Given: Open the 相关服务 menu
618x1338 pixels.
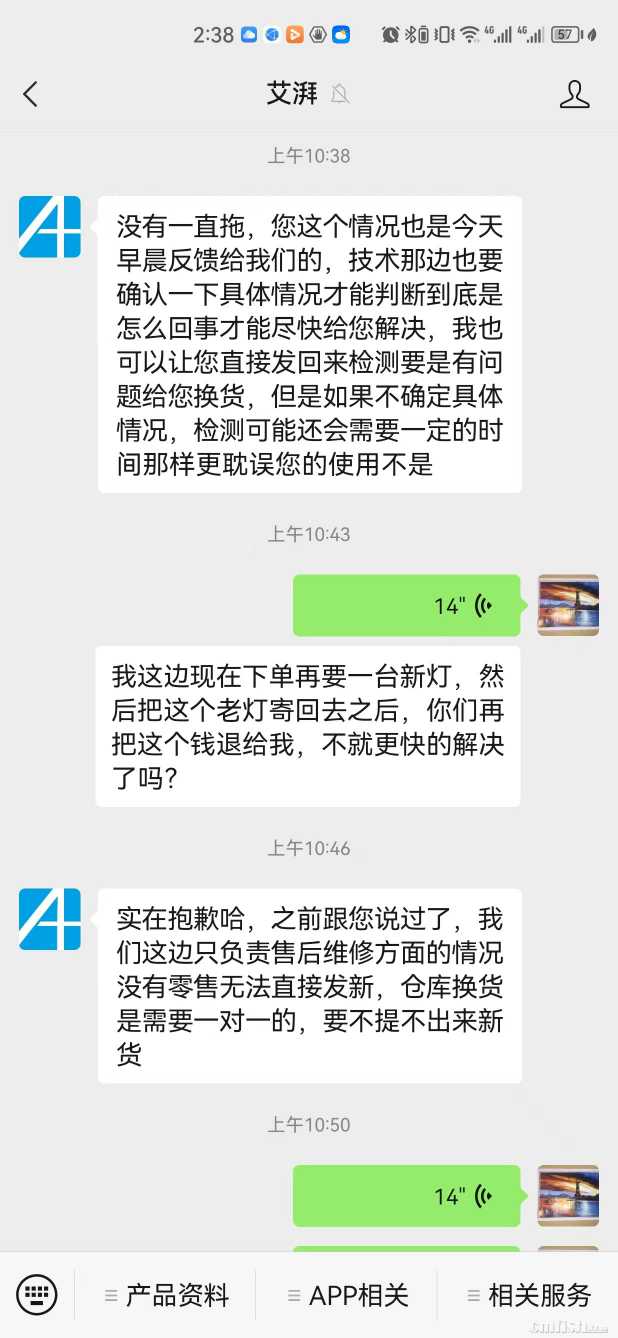Looking at the screenshot, I should [529, 1296].
